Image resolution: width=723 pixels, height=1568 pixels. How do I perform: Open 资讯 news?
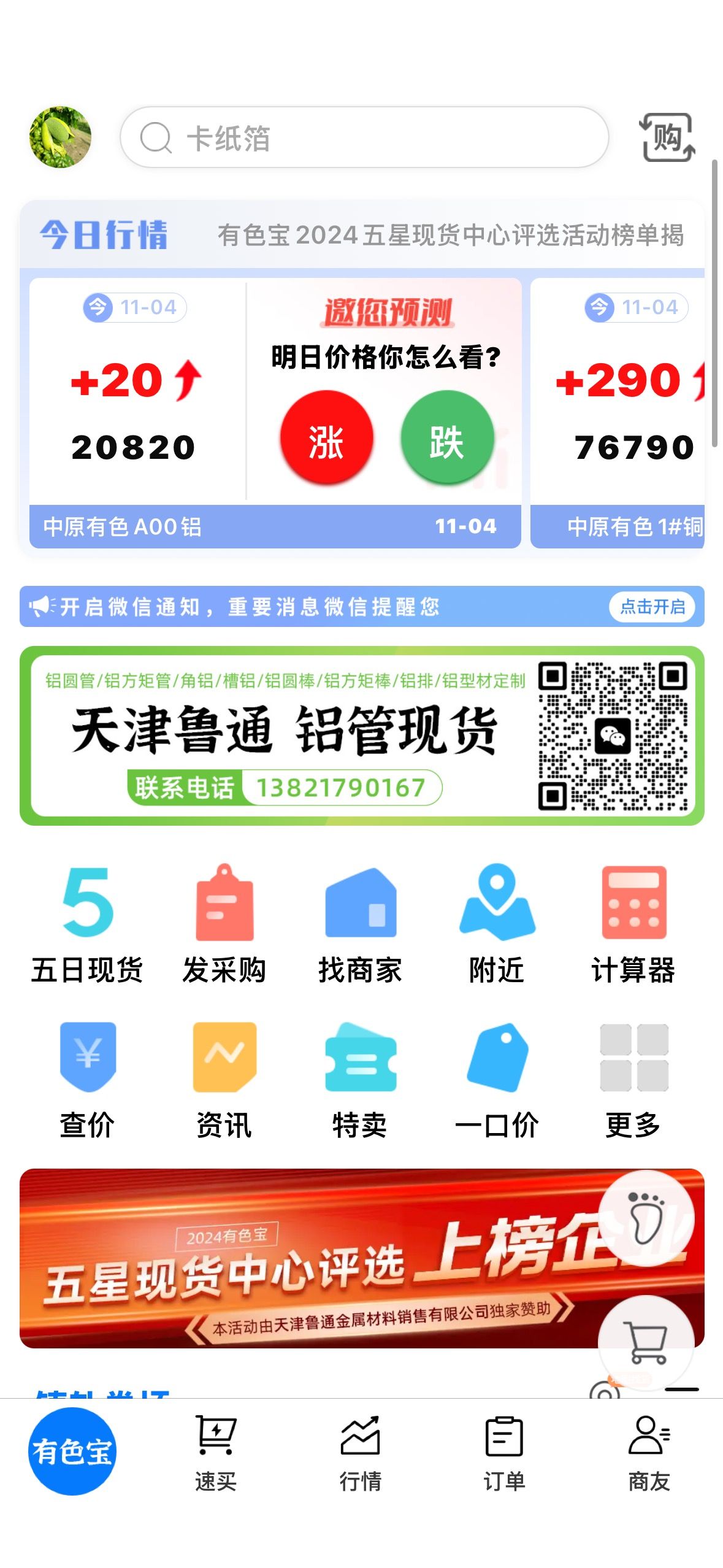click(224, 1080)
